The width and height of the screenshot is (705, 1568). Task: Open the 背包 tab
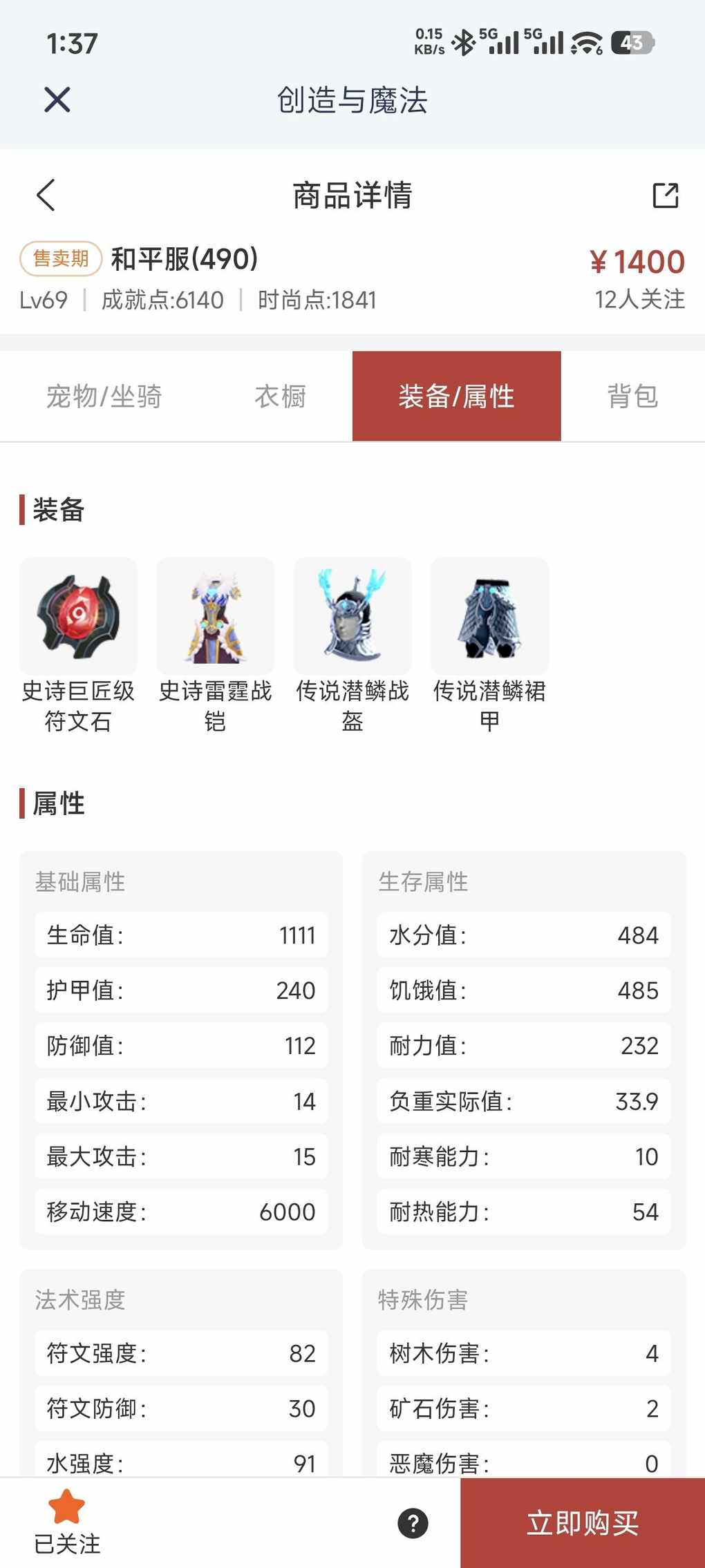pos(632,396)
